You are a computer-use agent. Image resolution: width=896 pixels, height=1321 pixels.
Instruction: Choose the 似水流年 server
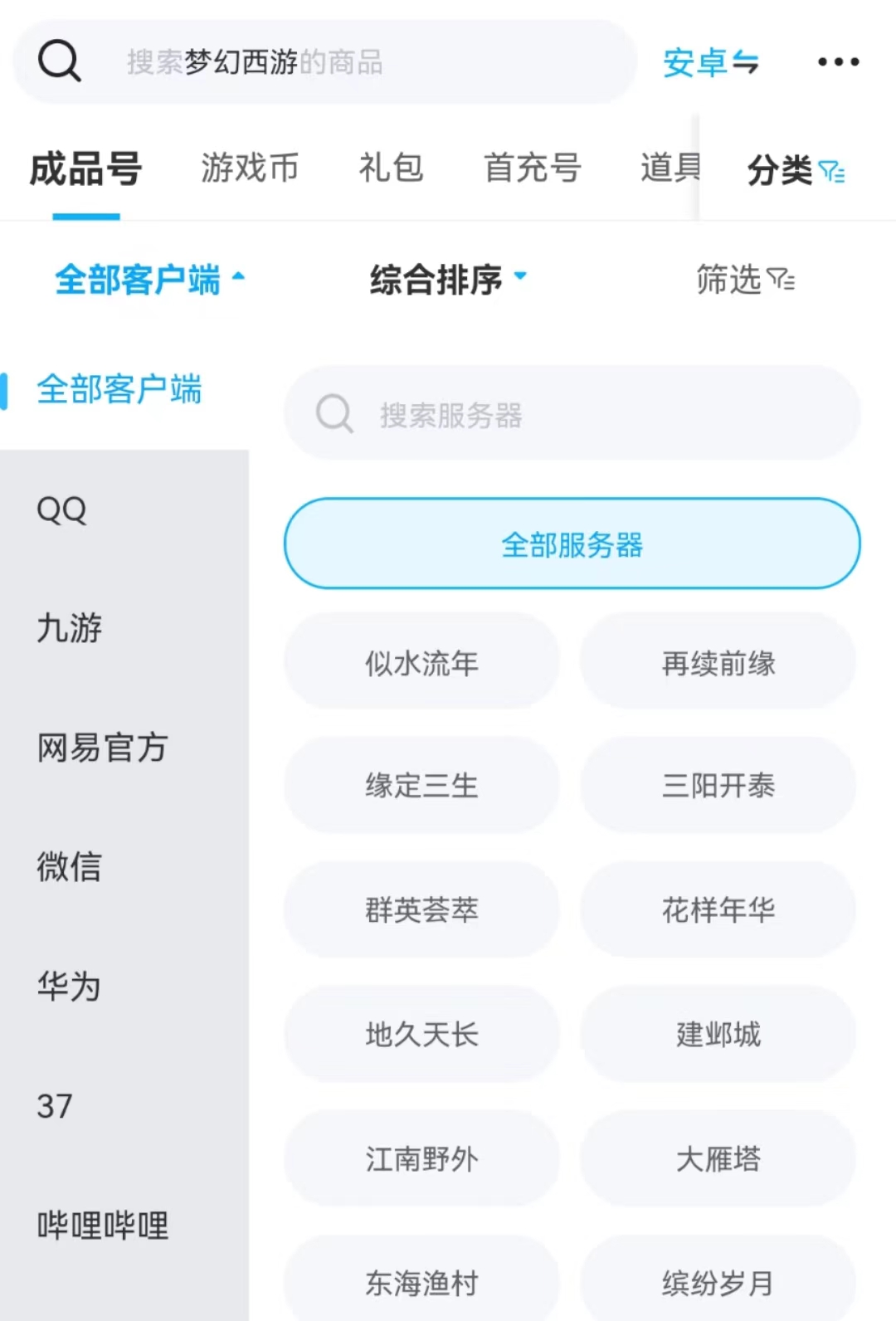421,663
